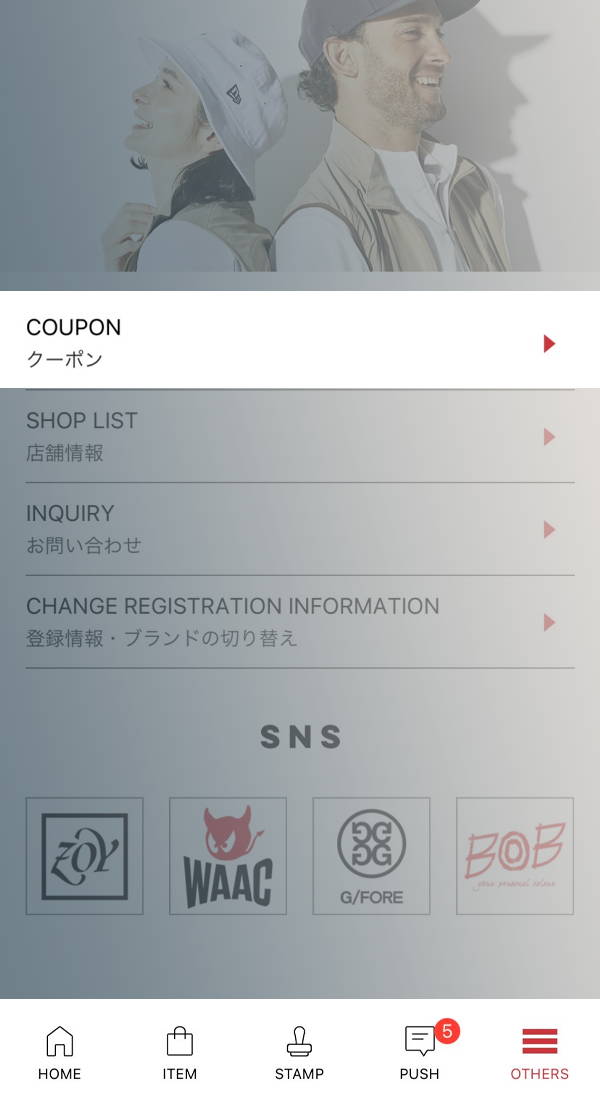Image resolution: width=600 pixels, height=1100 pixels.
Task: Open the BOB SNS tile
Action: [x=515, y=856]
